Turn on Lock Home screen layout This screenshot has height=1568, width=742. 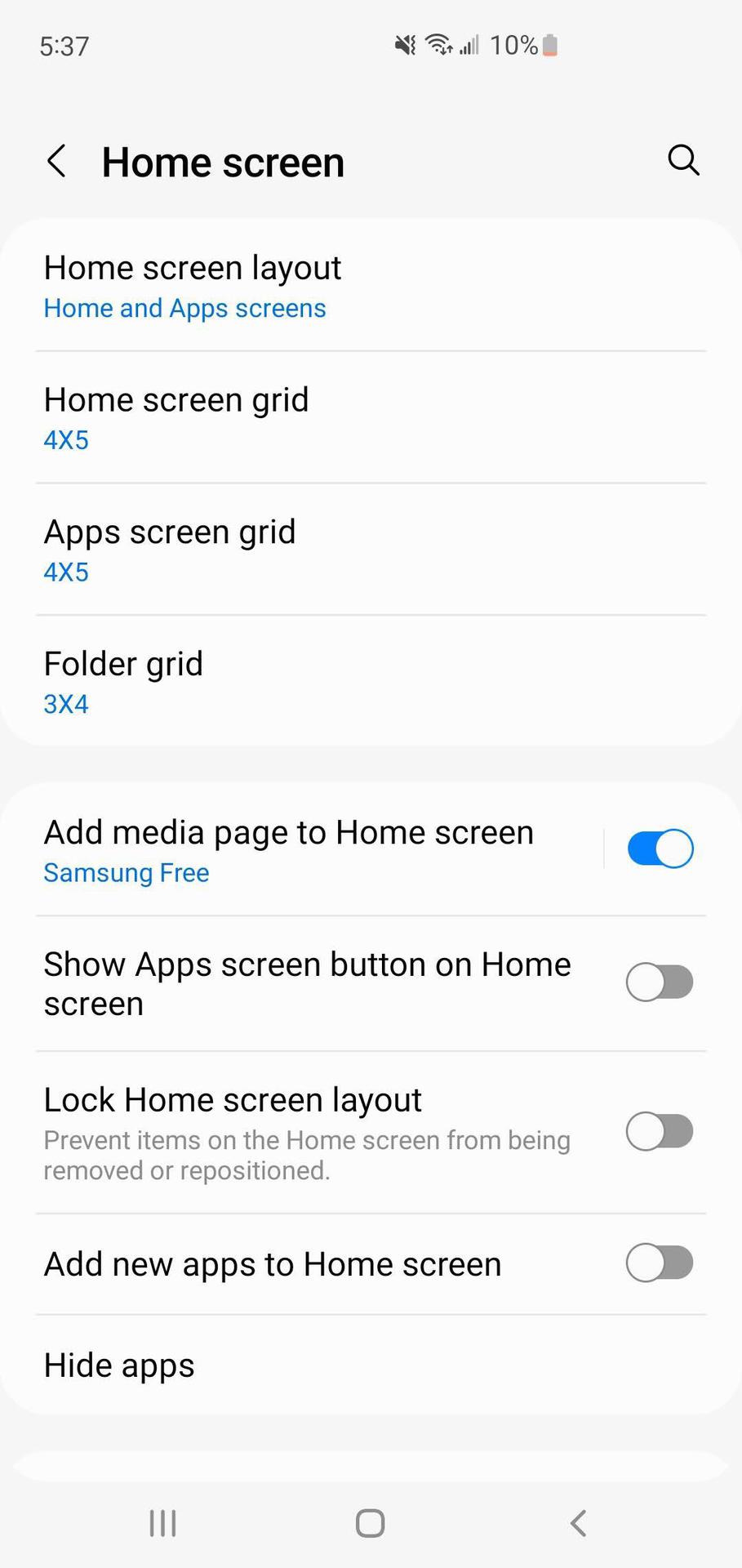point(660,1132)
